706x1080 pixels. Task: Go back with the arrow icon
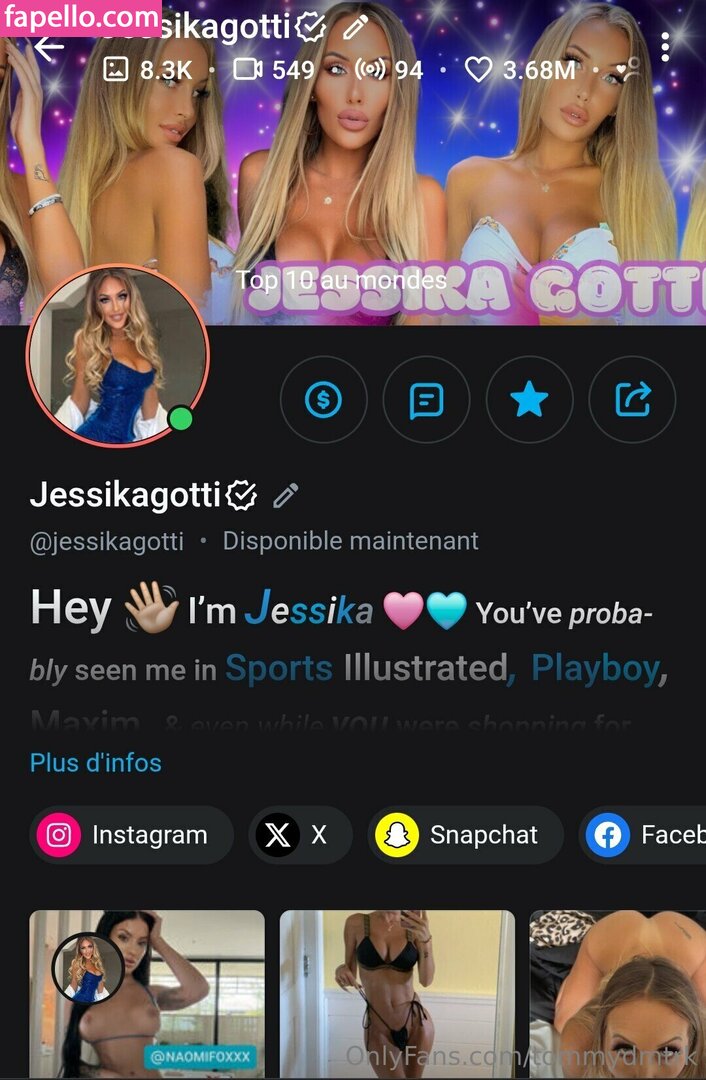pos(47,47)
